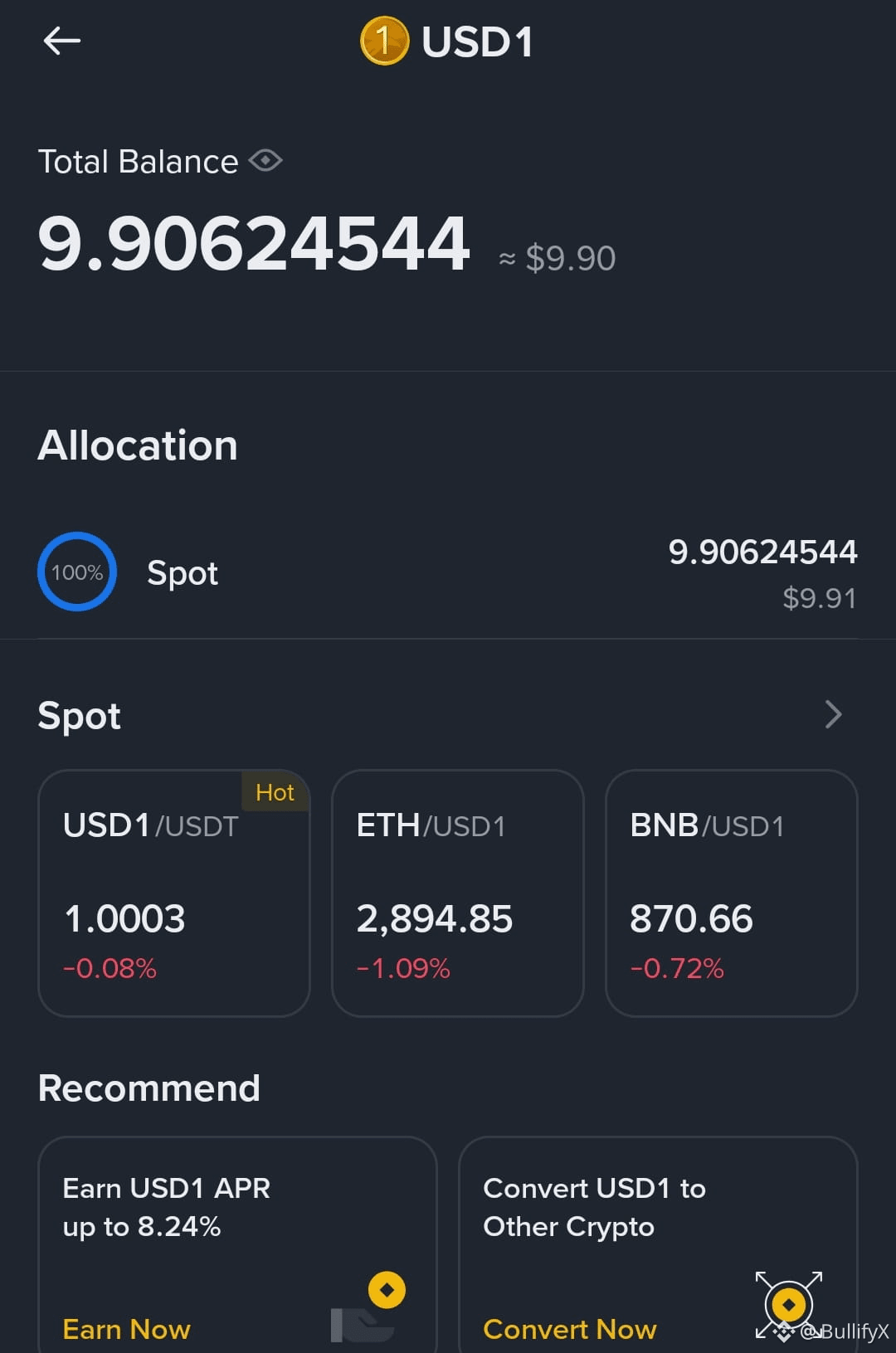This screenshot has width=896, height=1353.
Task: Toggle balance visibility with the eye icon
Action: click(x=266, y=160)
